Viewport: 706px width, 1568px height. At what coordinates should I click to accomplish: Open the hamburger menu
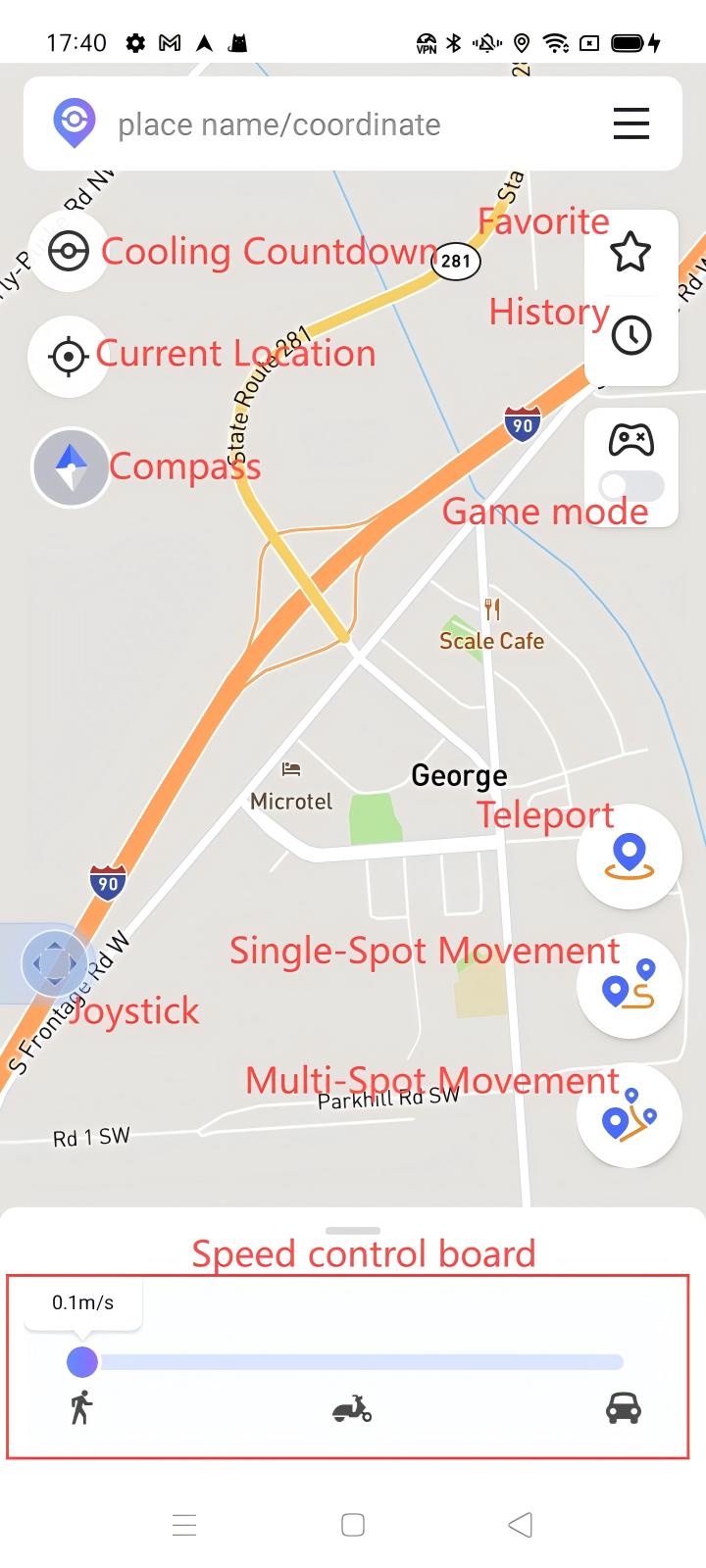click(631, 123)
